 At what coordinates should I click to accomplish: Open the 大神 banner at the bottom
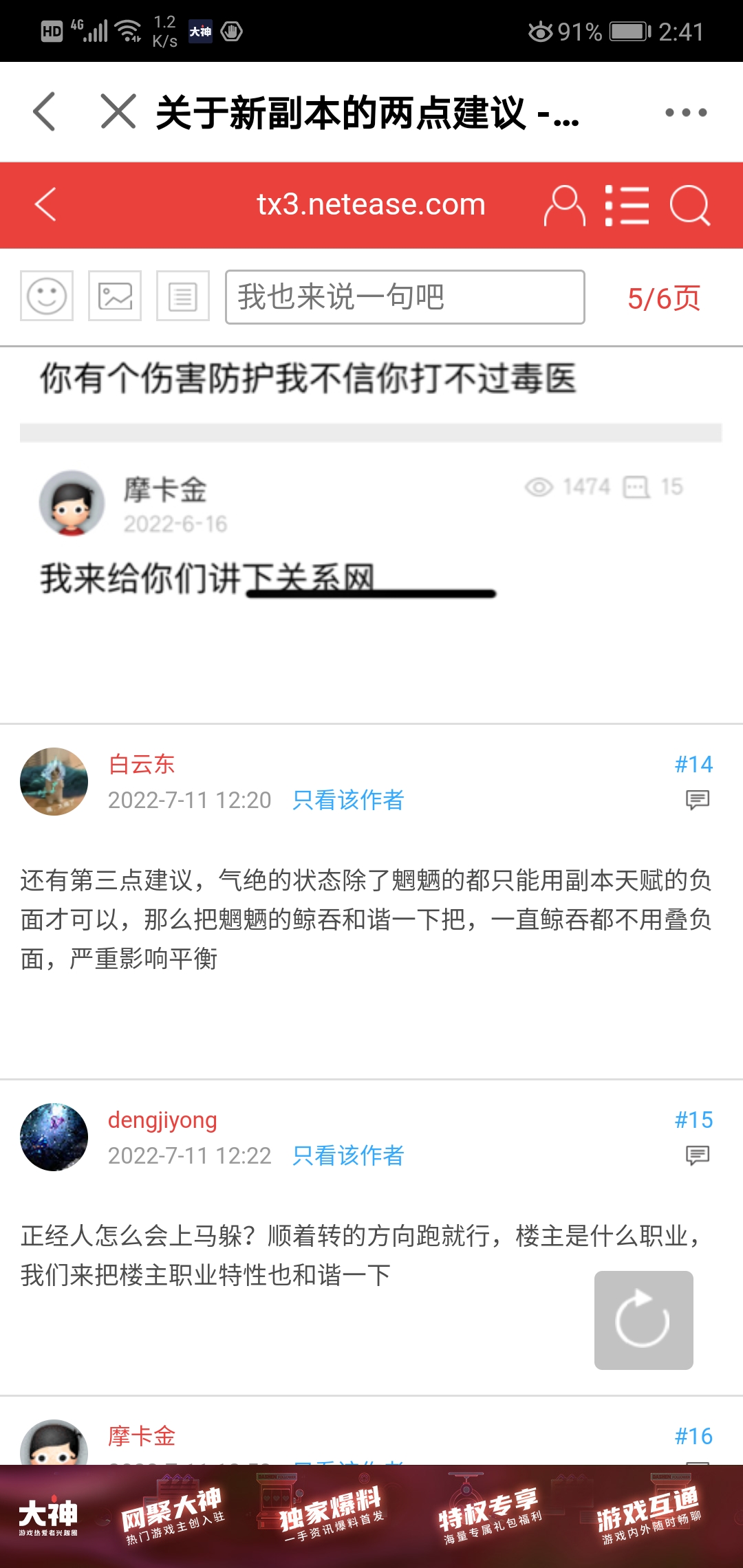tap(371, 1516)
